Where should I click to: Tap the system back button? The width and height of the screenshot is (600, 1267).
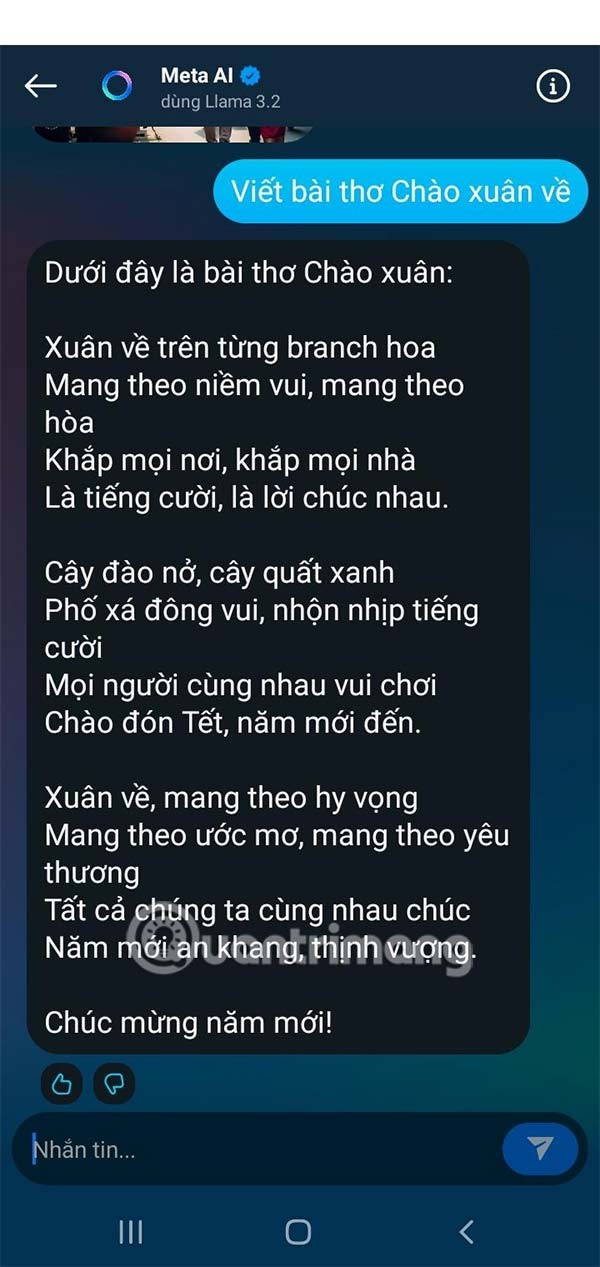pos(466,1232)
